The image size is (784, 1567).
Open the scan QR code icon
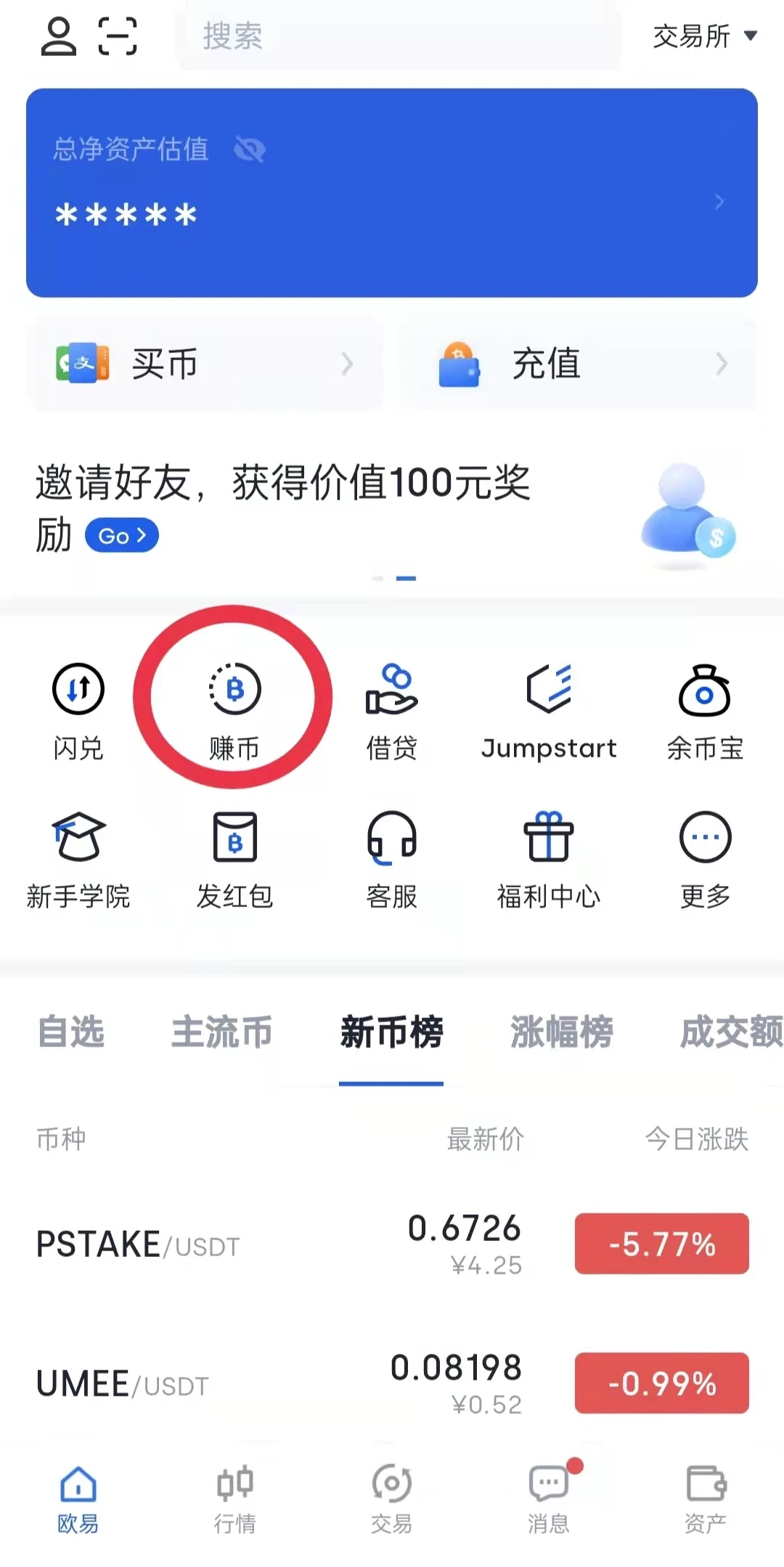pyautogui.click(x=118, y=36)
